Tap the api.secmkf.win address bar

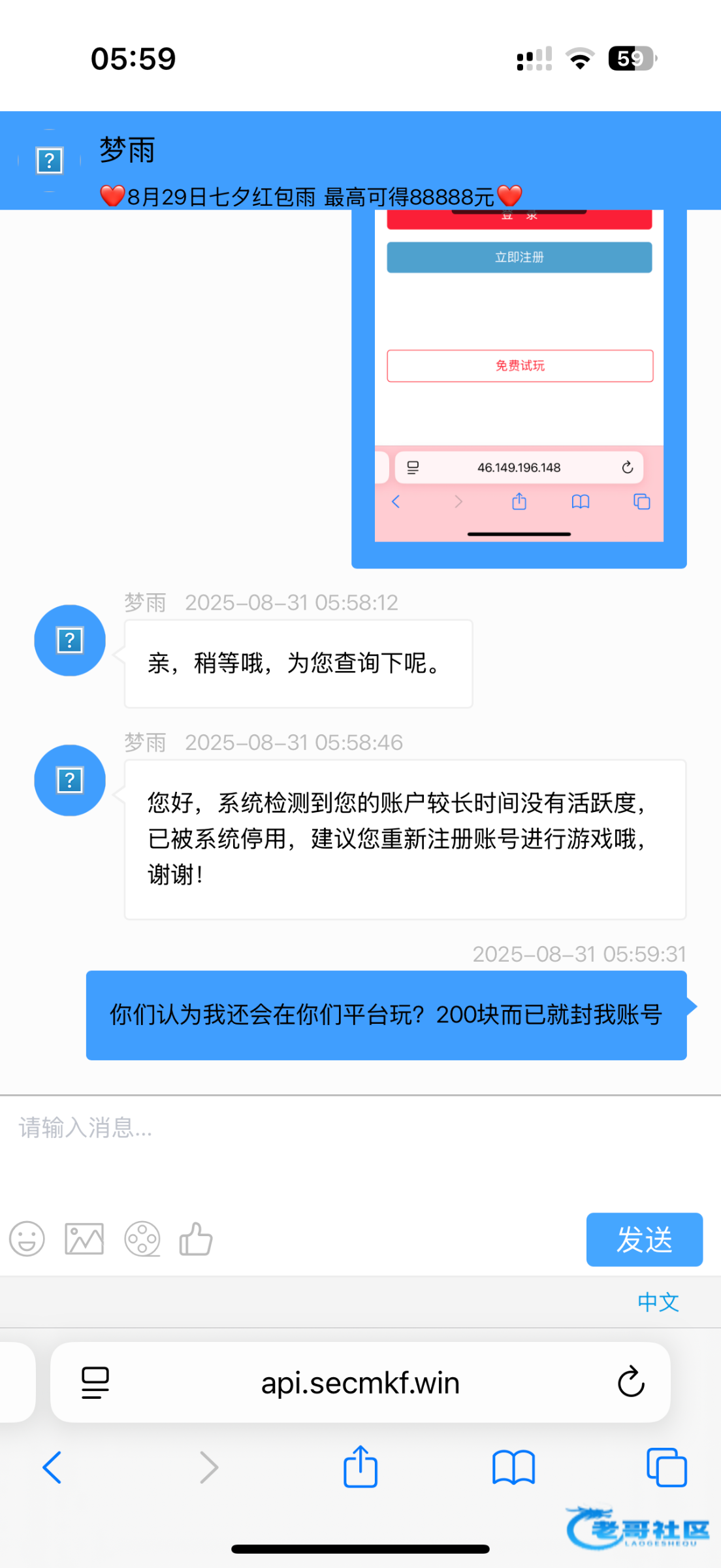coord(360,1382)
